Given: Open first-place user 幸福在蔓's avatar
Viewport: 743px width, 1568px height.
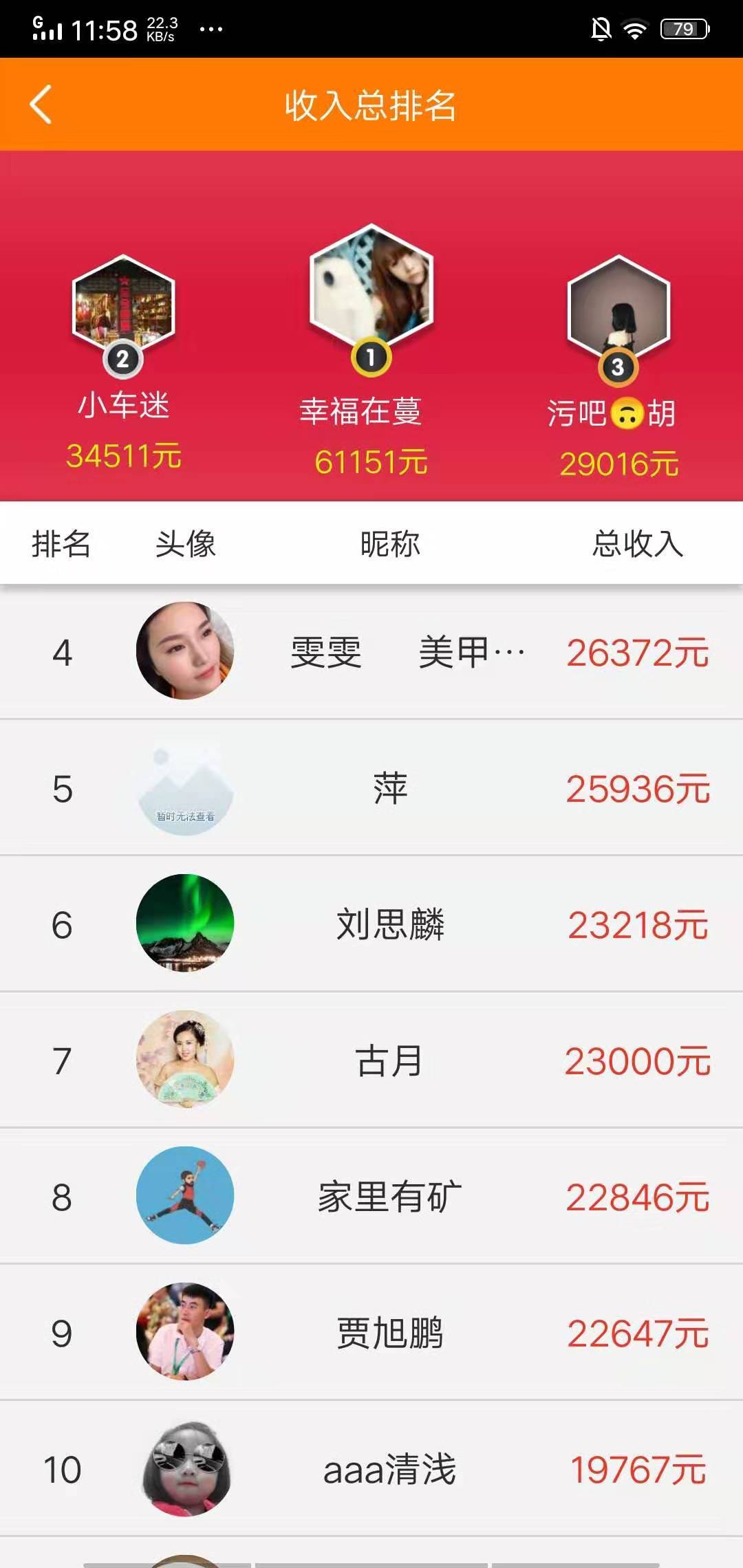Looking at the screenshot, I should [371, 285].
